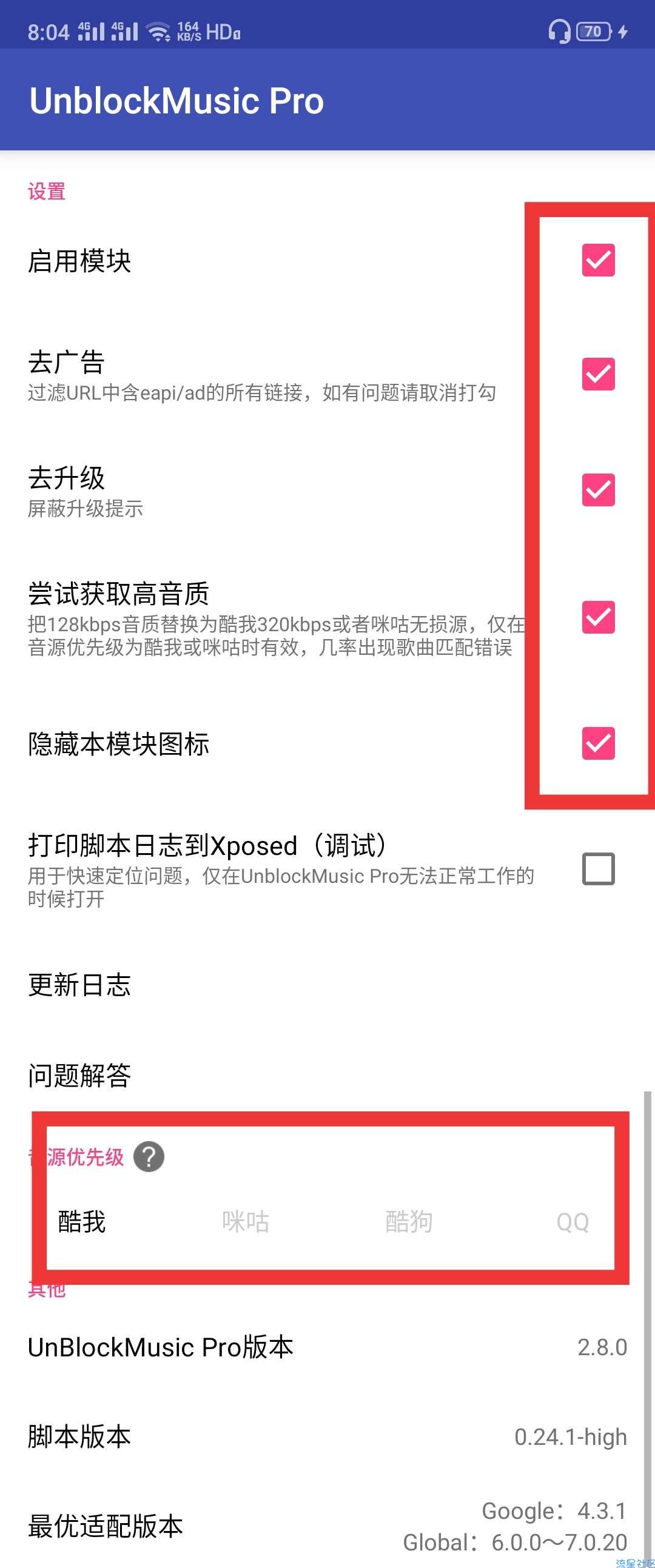
Task: Select 酷我 as audio source
Action: click(81, 1222)
